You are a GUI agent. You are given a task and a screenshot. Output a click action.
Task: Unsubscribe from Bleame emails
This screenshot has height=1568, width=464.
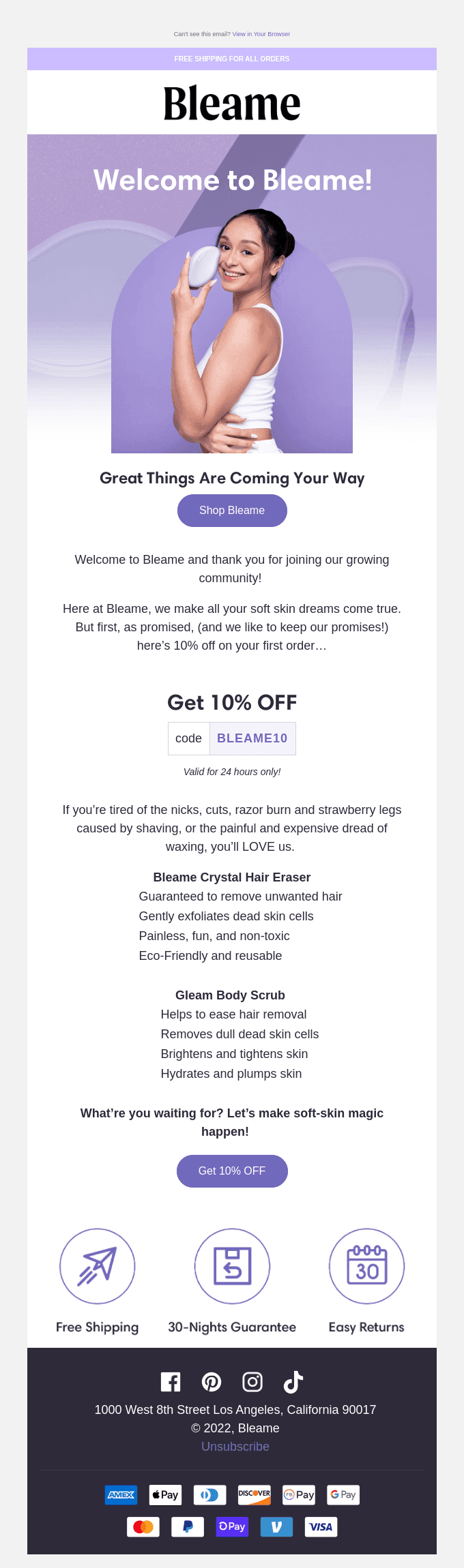pos(235,1447)
